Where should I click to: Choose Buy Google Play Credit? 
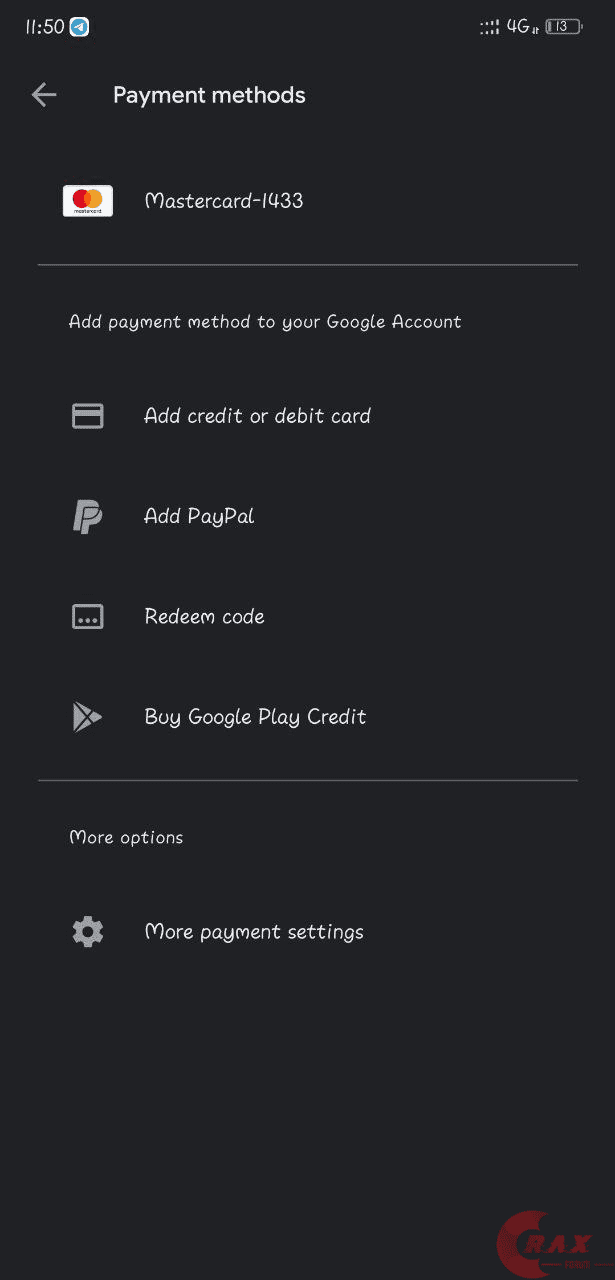click(x=255, y=717)
